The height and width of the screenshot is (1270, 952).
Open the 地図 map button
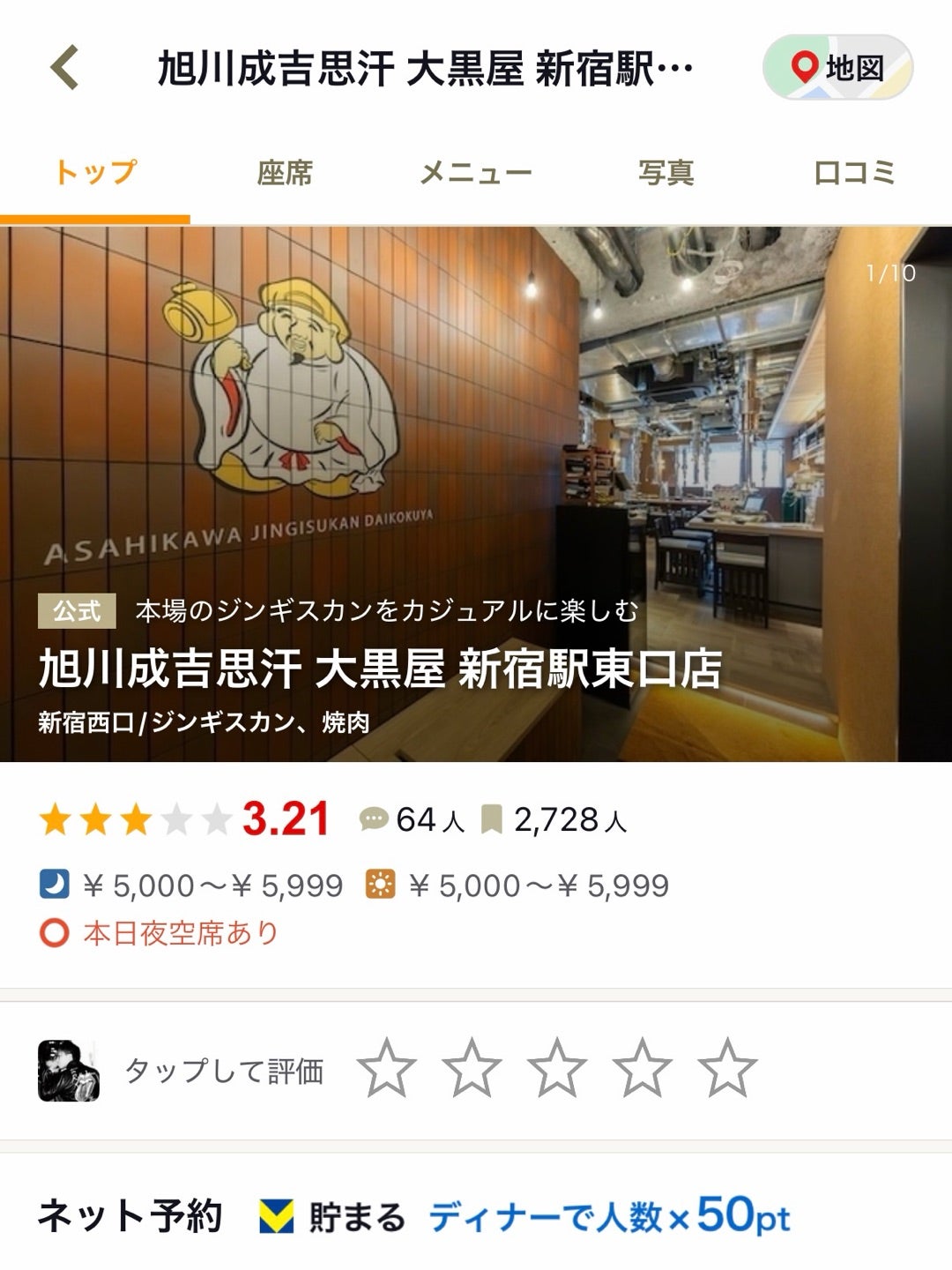(837, 67)
